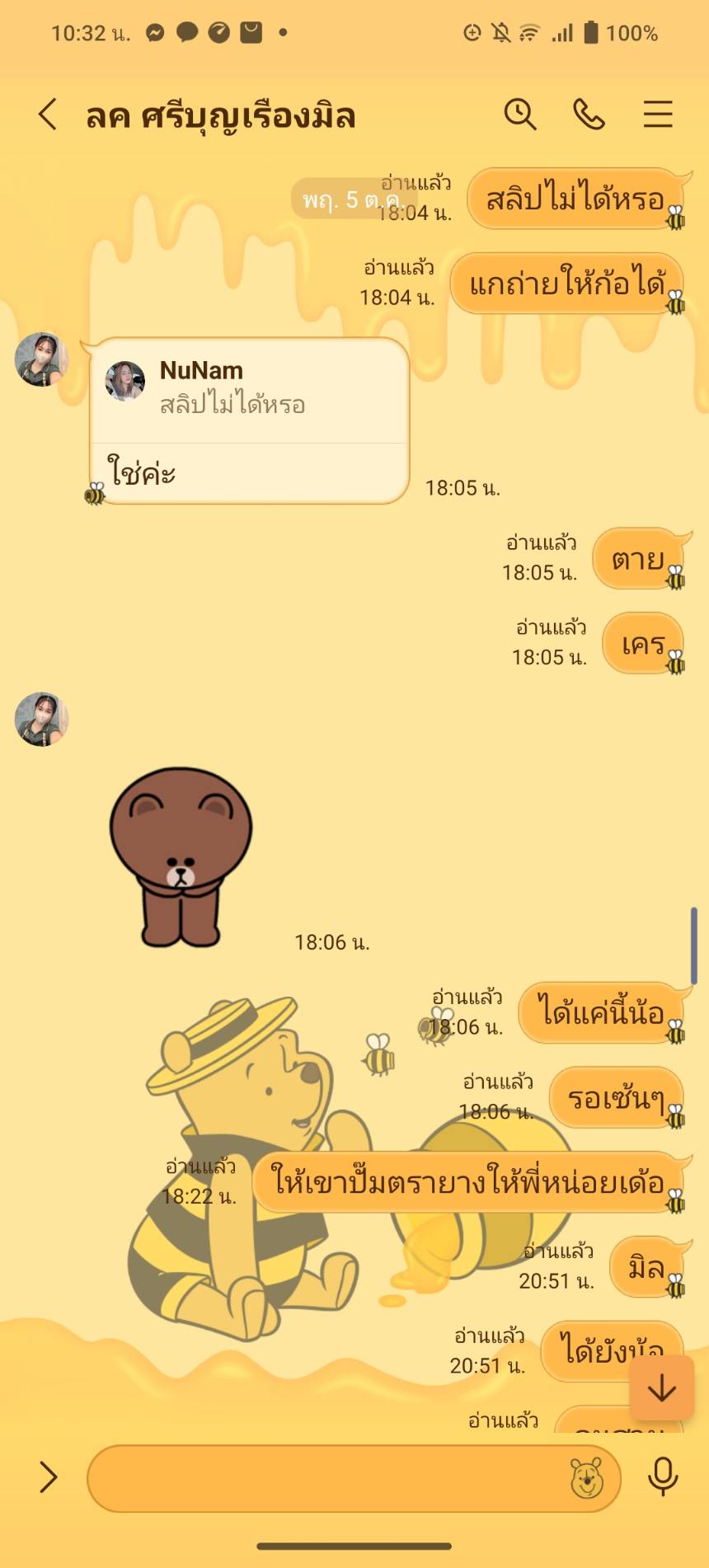This screenshot has height=1568, width=709.
Task: Open the sticker and emoji picker
Action: click(587, 1478)
